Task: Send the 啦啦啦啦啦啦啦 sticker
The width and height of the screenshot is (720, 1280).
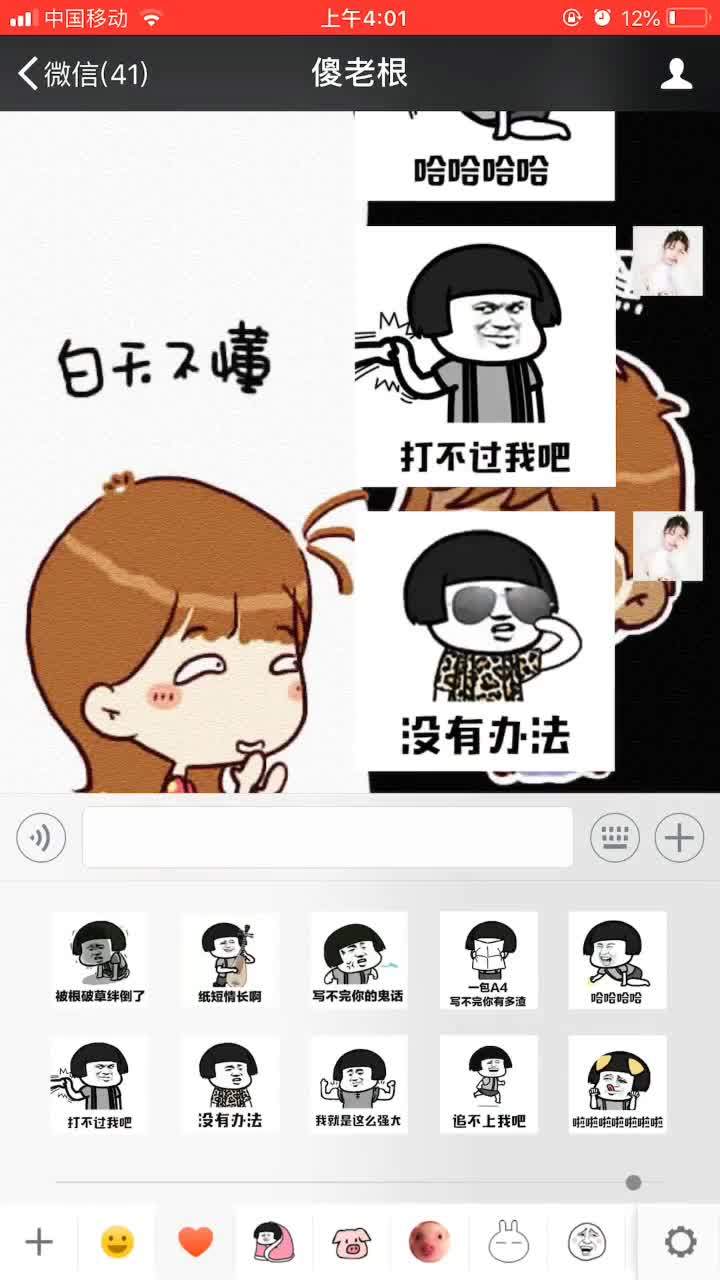Action: (x=617, y=1084)
